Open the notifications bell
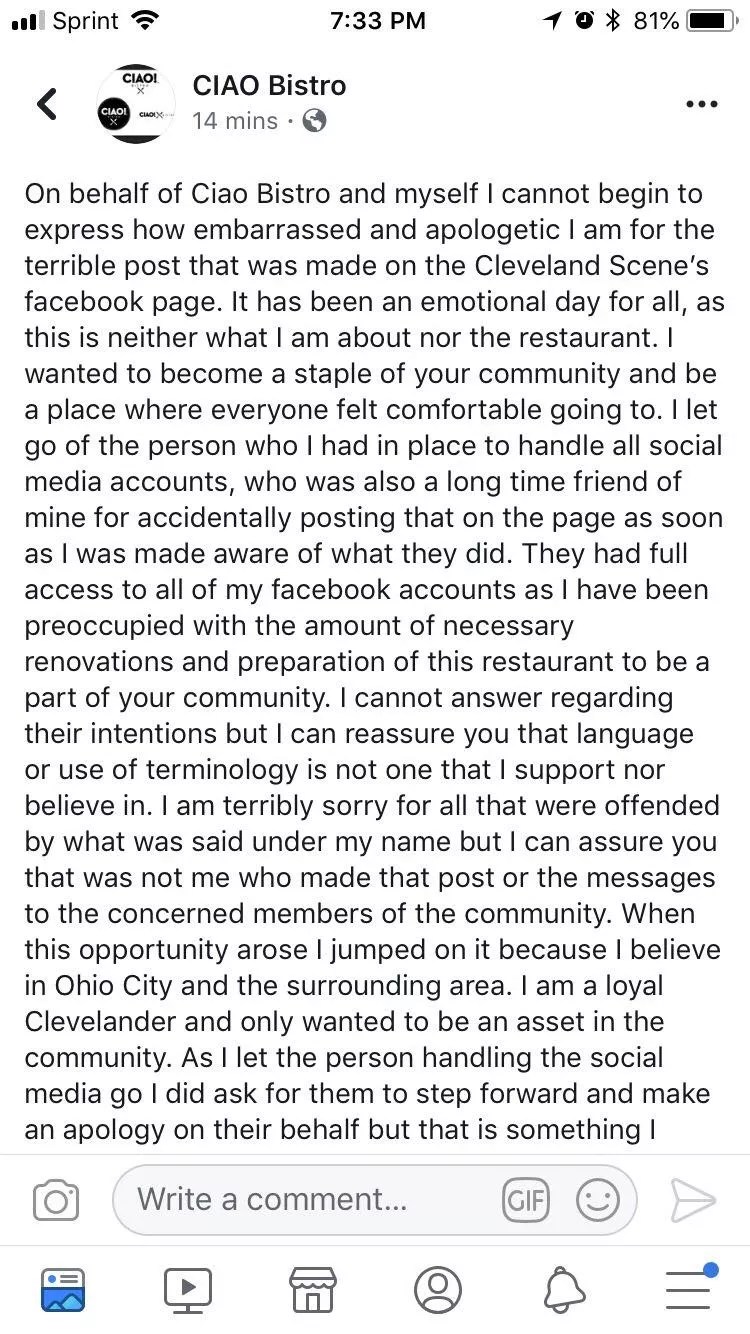The image size is (750, 1334). [563, 1289]
